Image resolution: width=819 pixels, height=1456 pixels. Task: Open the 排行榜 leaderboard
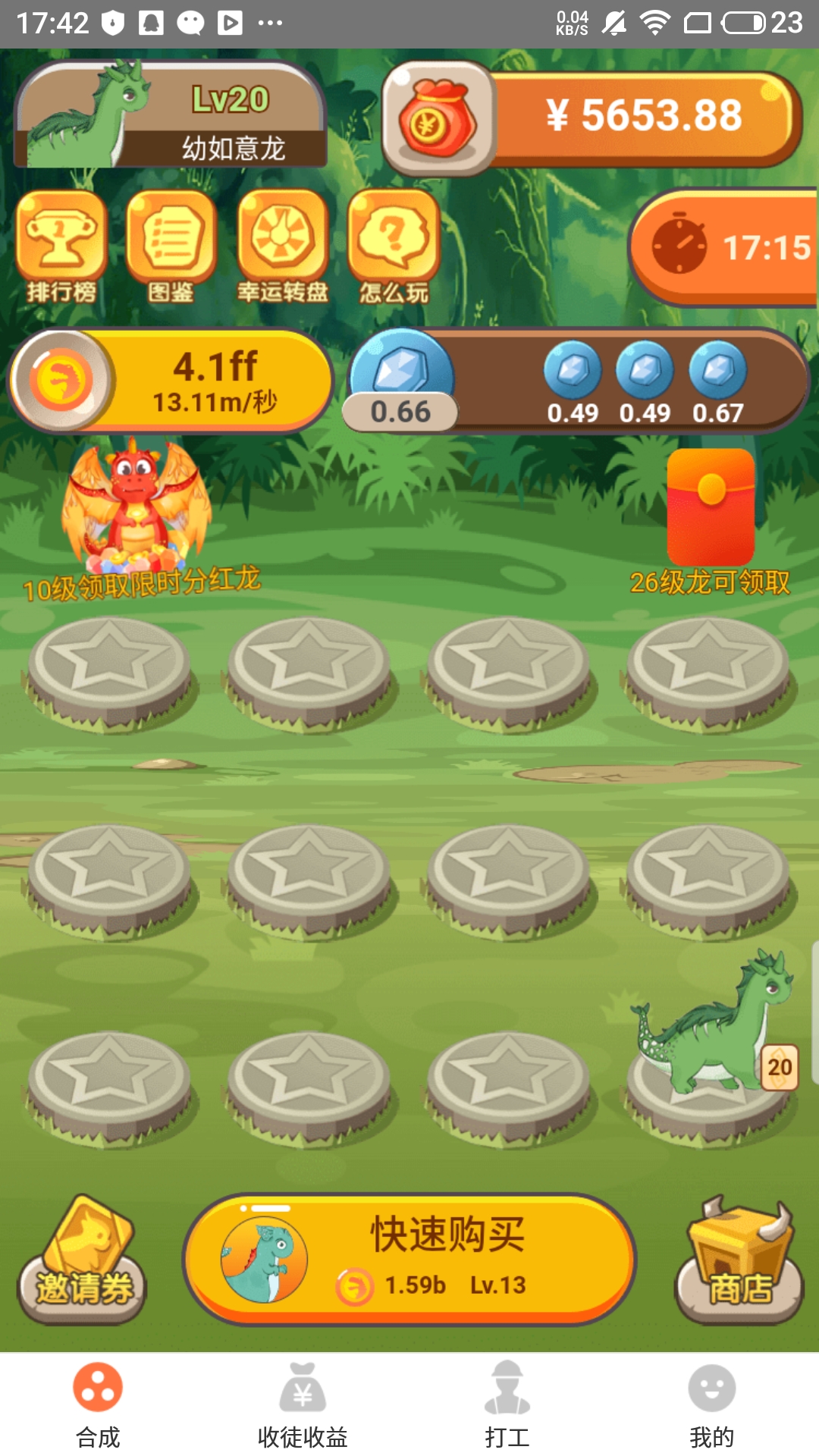[61, 246]
